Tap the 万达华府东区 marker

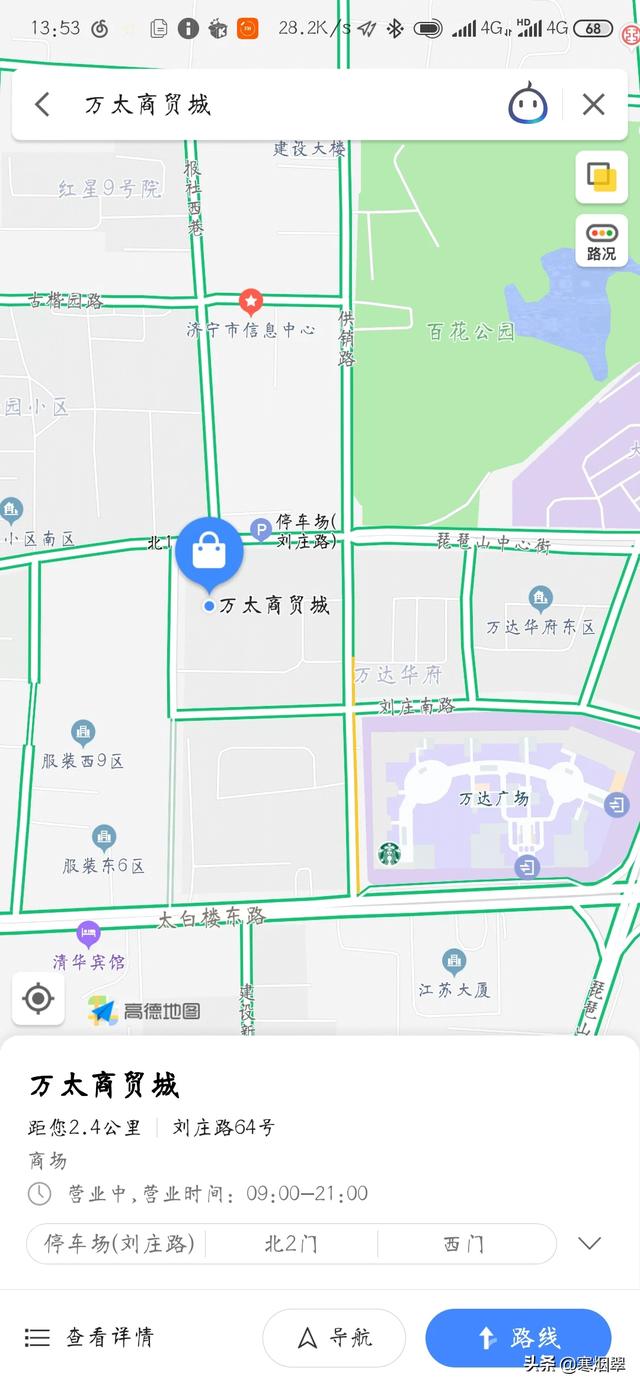click(x=541, y=600)
